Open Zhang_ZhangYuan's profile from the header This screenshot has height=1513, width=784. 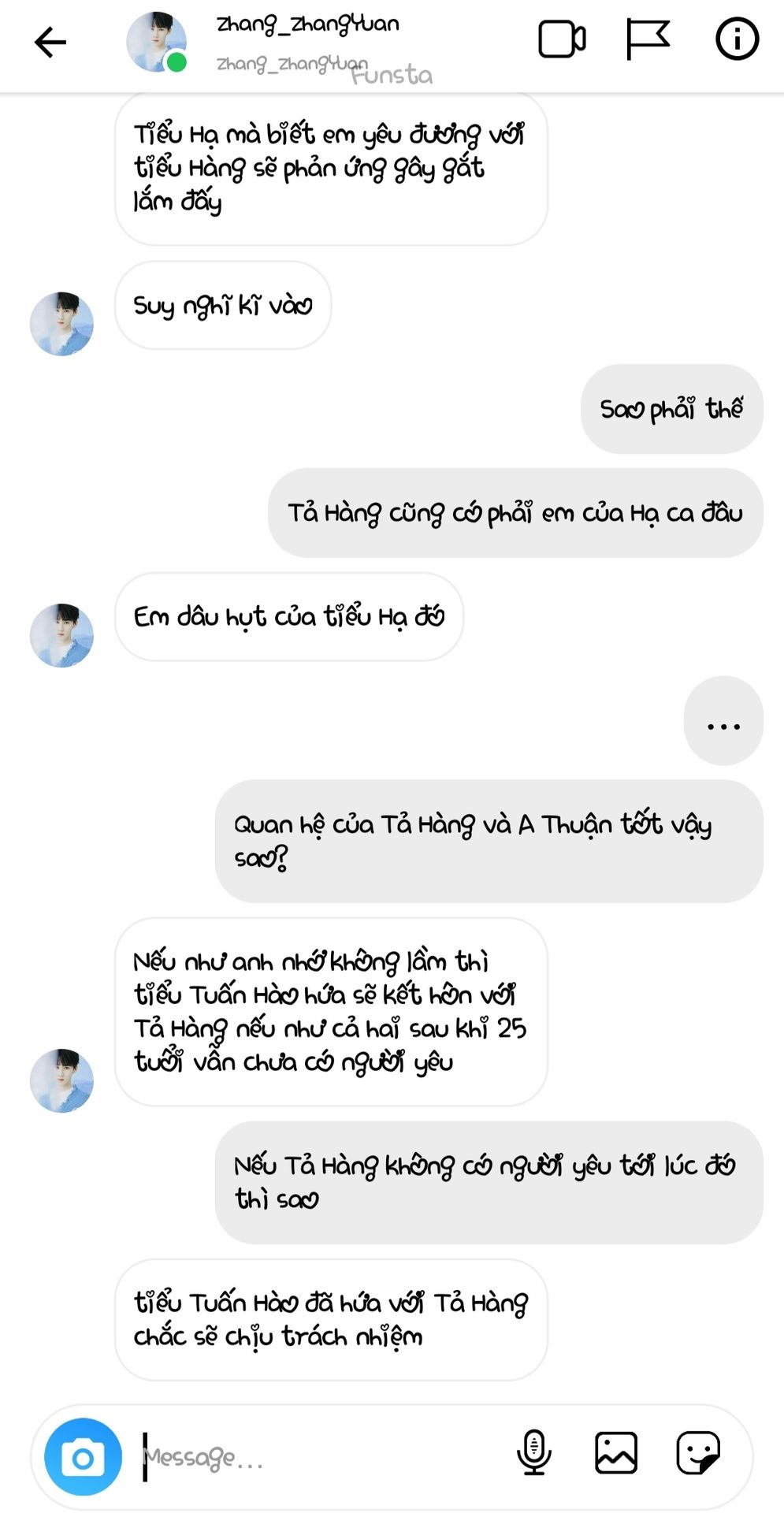157,42
